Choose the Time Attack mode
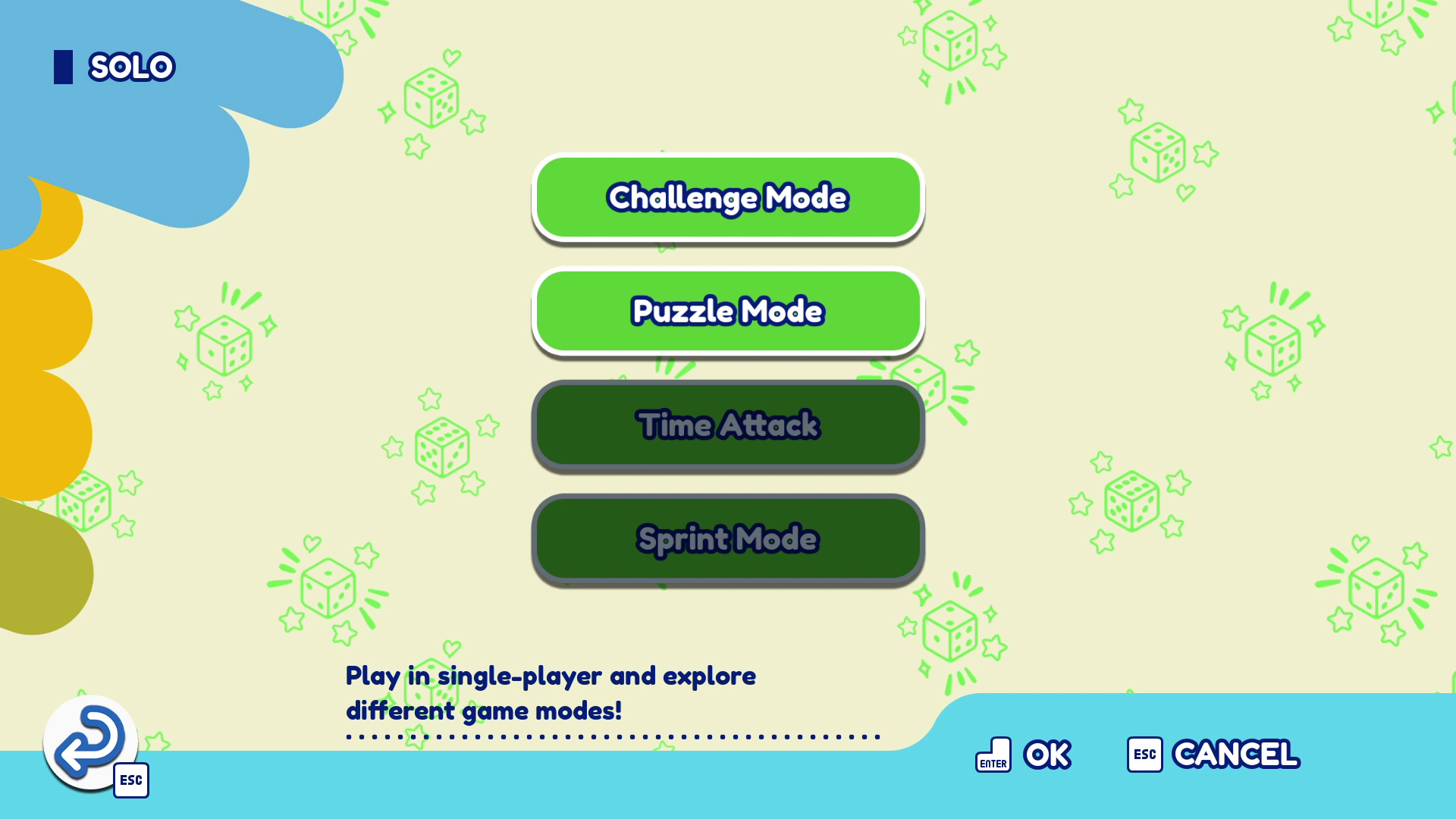 pyautogui.click(x=728, y=425)
